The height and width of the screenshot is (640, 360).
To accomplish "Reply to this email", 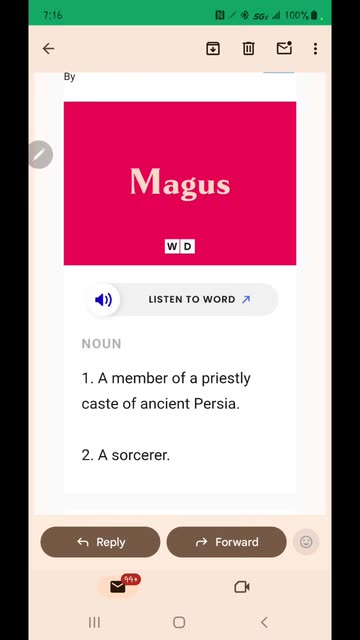I will pos(100,542).
